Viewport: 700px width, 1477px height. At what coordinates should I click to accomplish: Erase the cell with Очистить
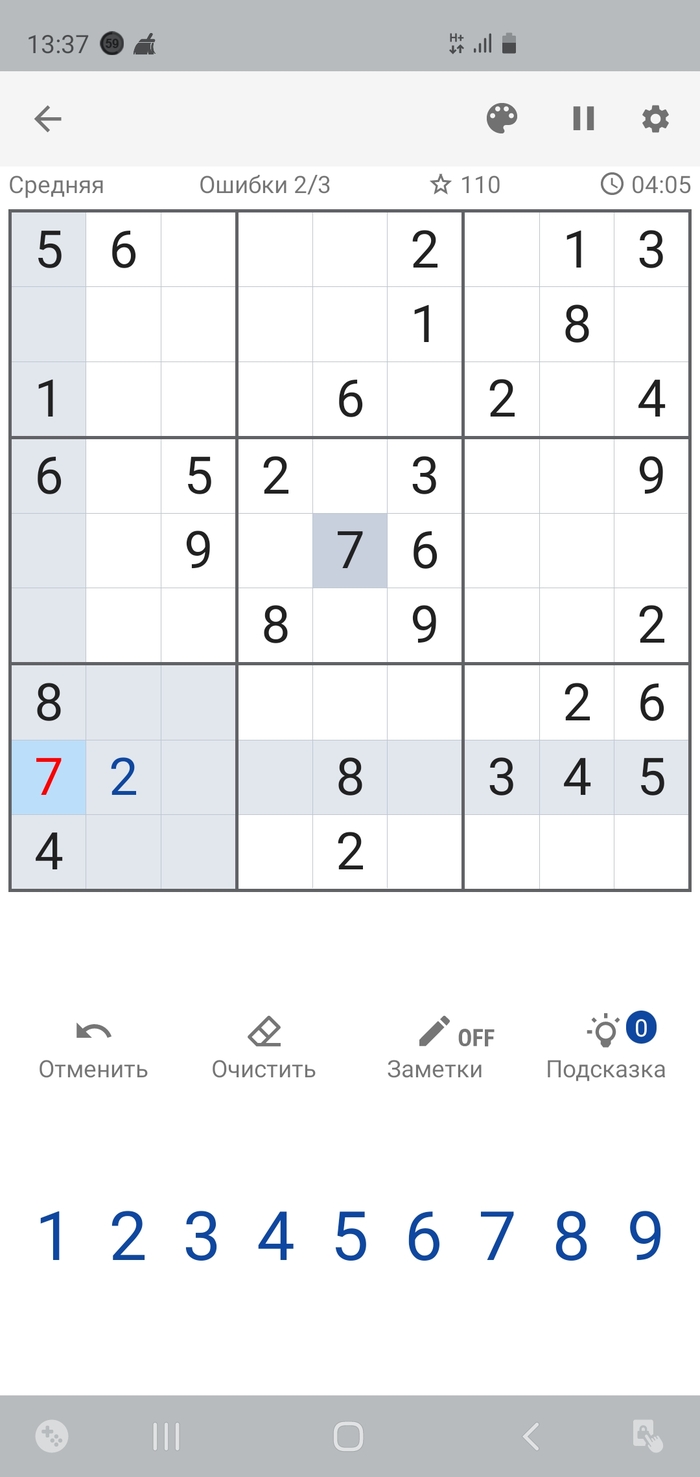264,1048
